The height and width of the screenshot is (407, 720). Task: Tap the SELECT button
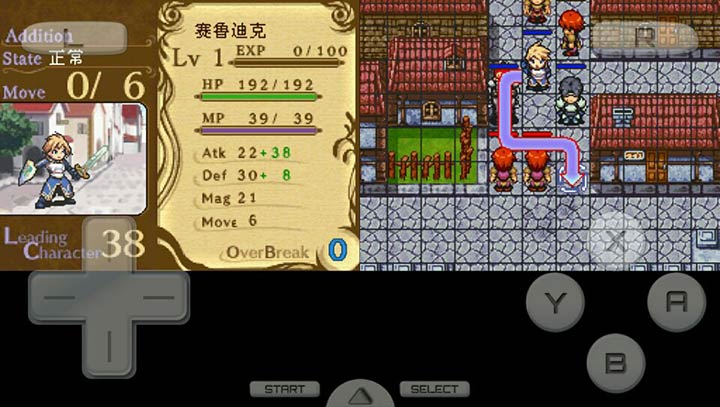coord(435,389)
